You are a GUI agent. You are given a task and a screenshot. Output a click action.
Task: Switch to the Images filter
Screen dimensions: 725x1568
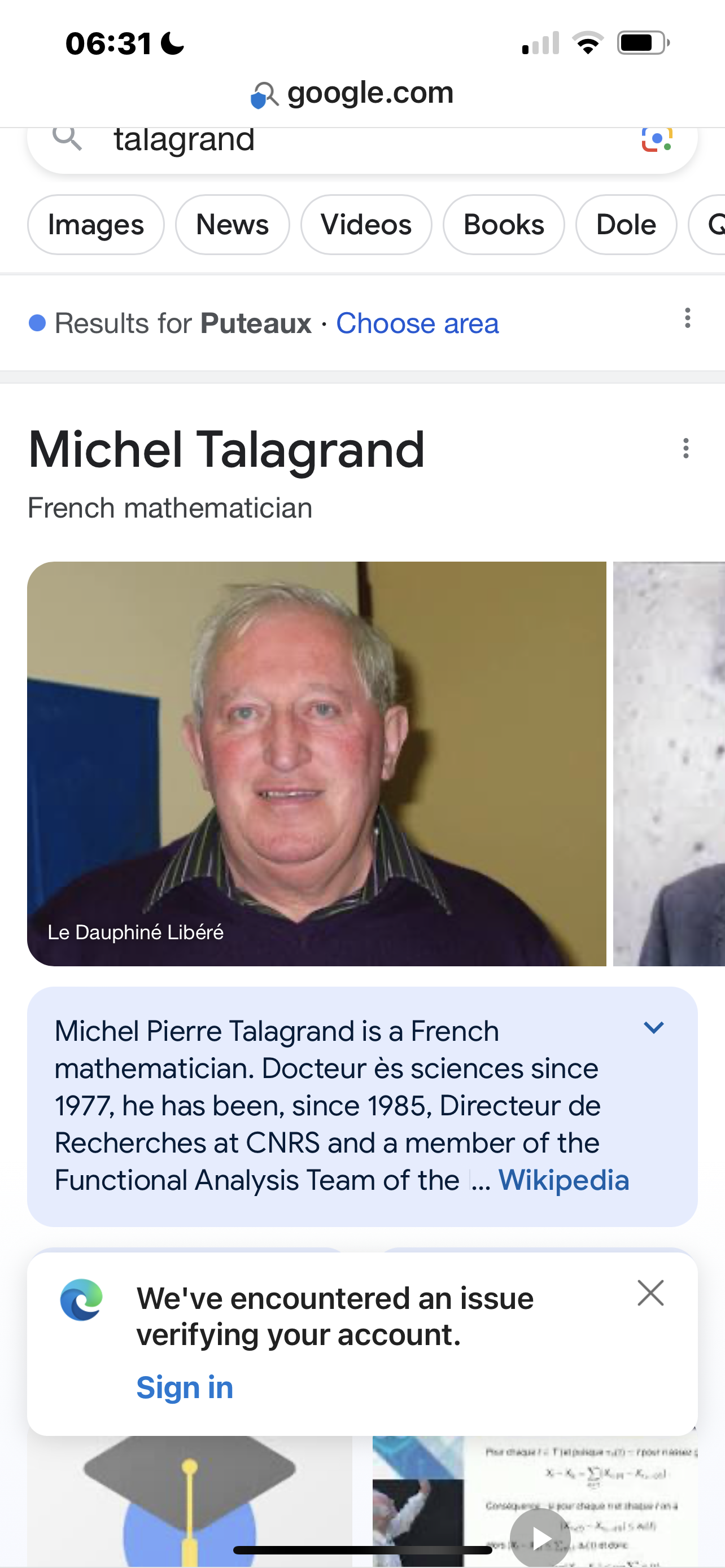click(x=95, y=225)
